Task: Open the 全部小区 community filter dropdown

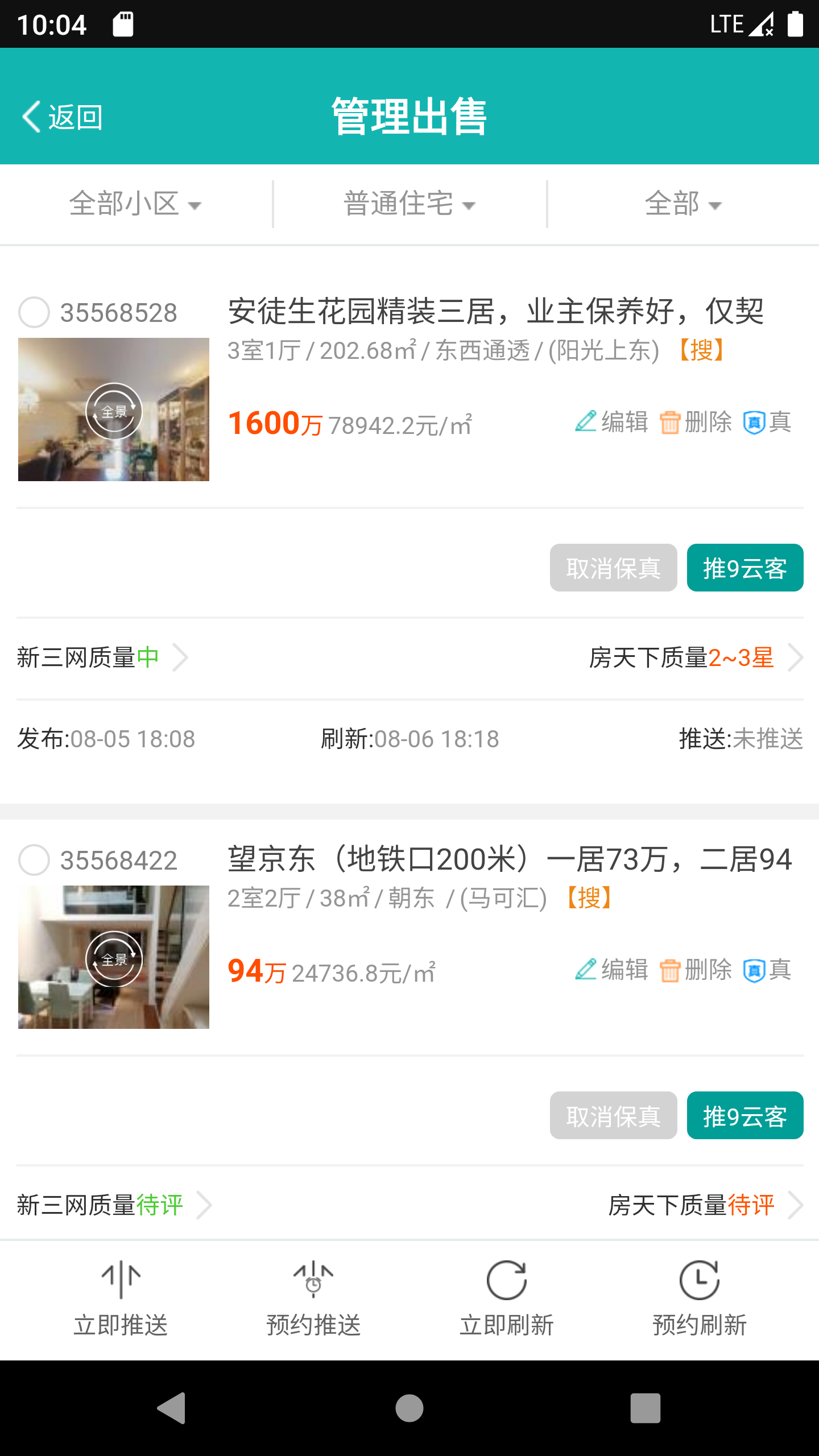Action: pyautogui.click(x=135, y=204)
